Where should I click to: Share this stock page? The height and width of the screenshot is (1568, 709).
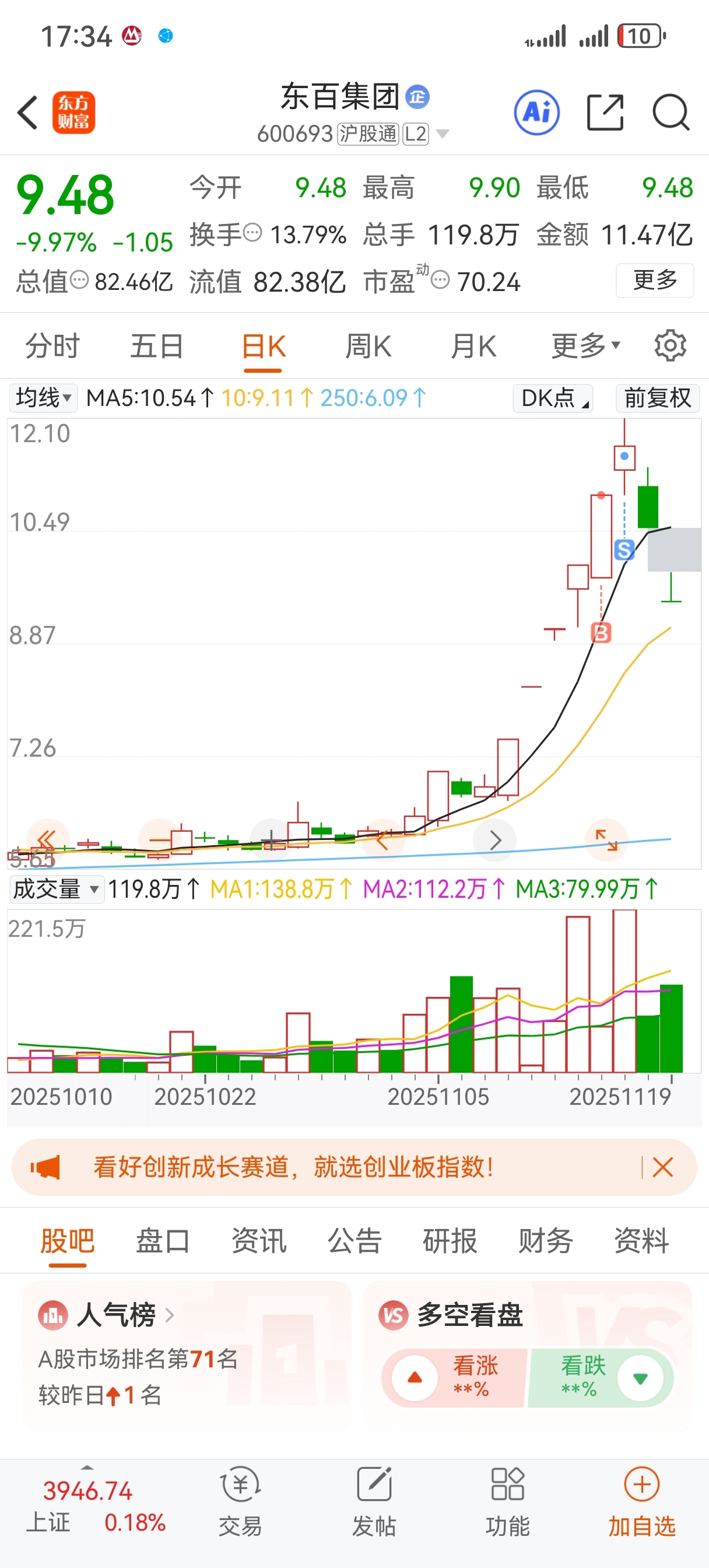605,113
